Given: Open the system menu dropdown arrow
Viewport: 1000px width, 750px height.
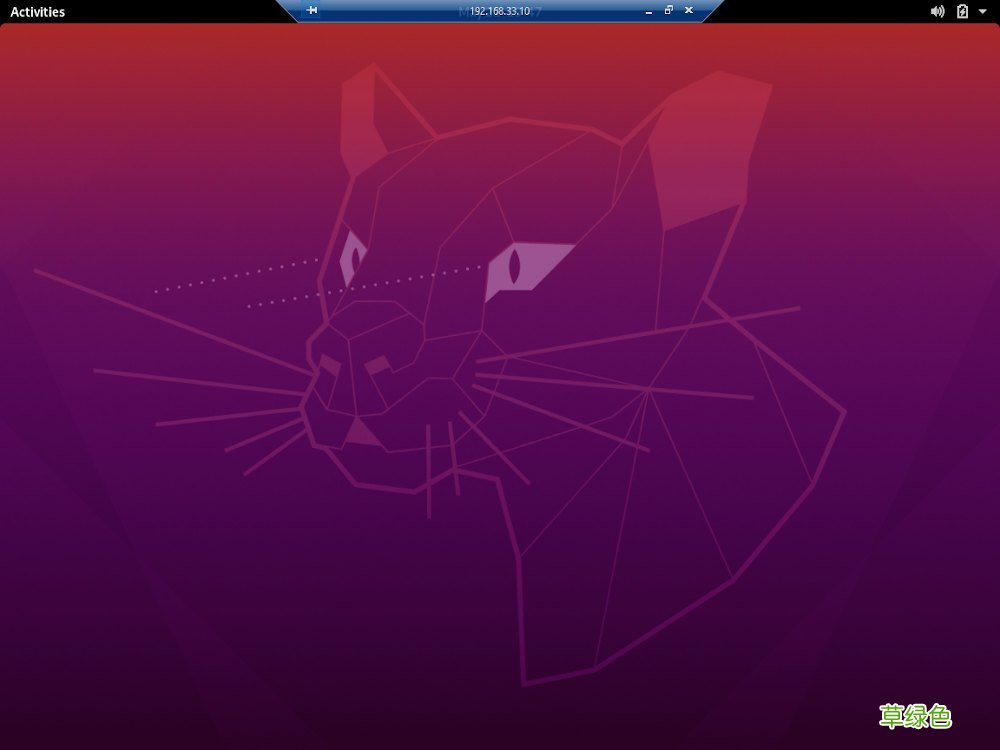Looking at the screenshot, I should point(982,12).
